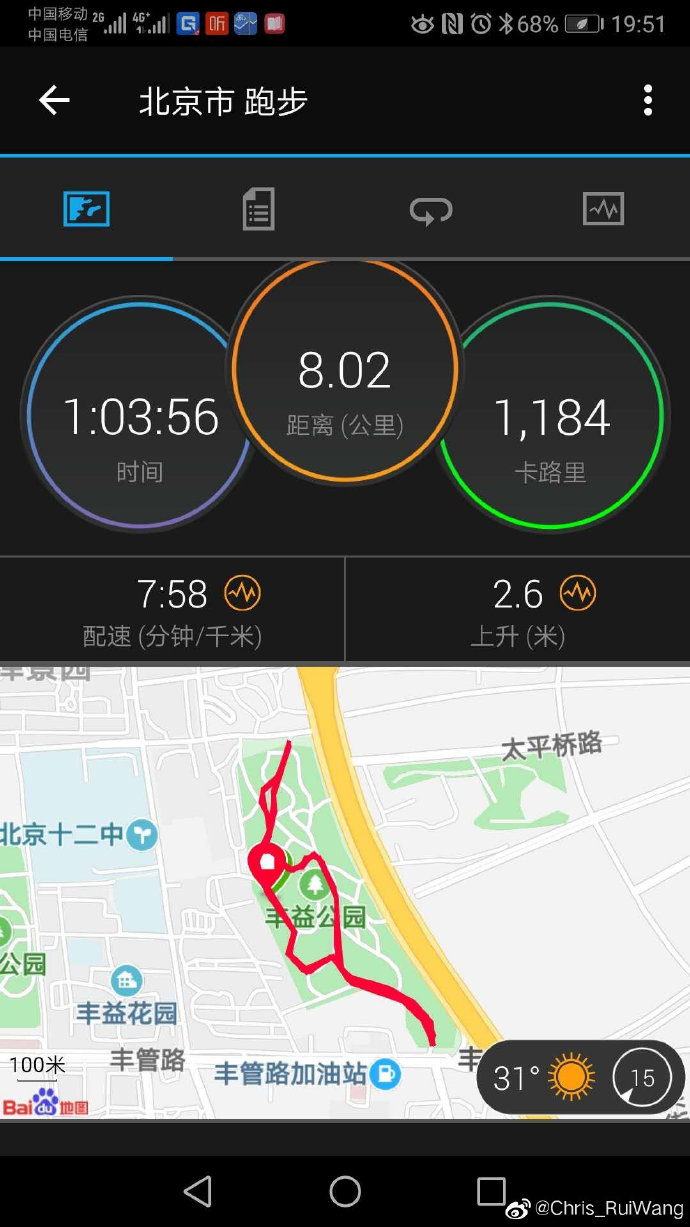Screen dimensions: 690x1227
Task: Open the system recent apps view
Action: coord(491,1191)
